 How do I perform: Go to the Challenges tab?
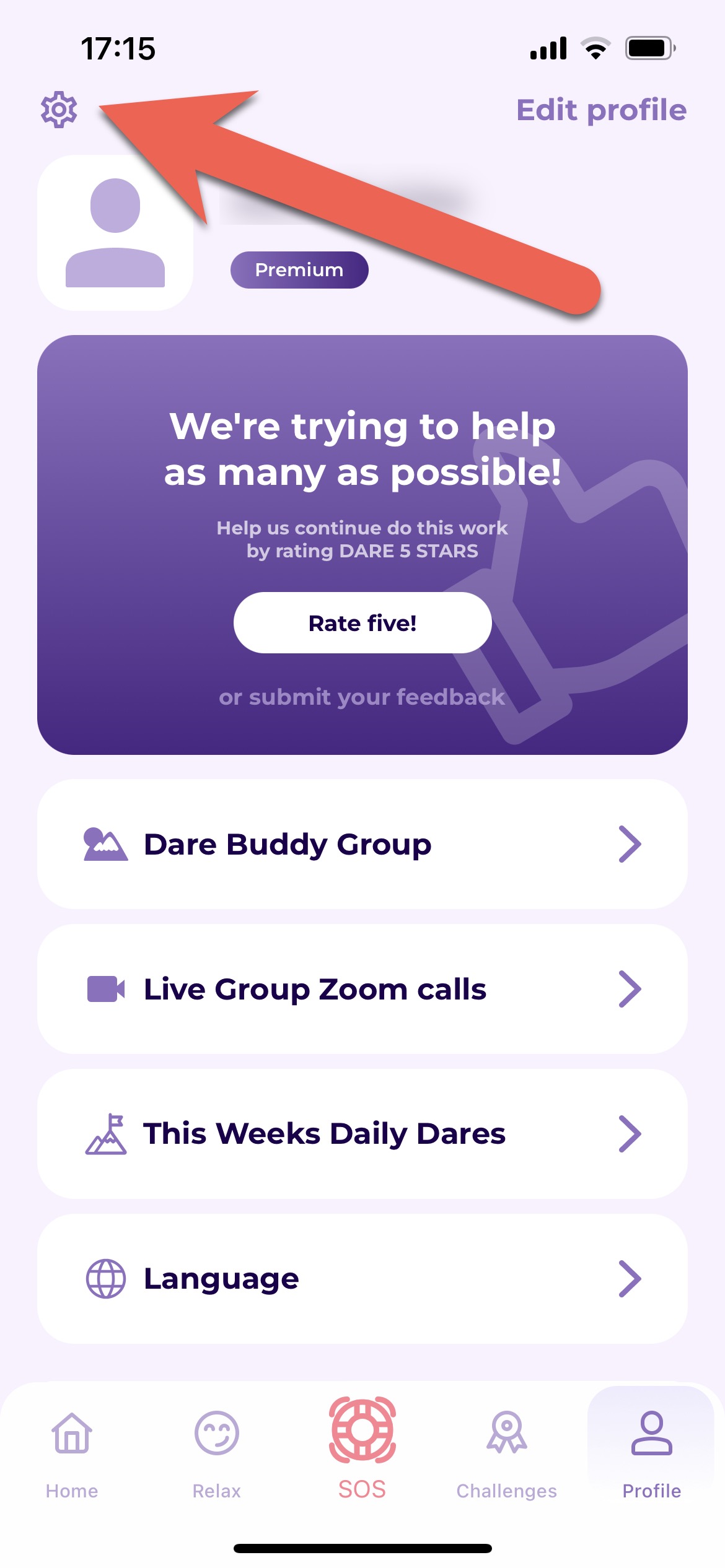[x=506, y=1453]
